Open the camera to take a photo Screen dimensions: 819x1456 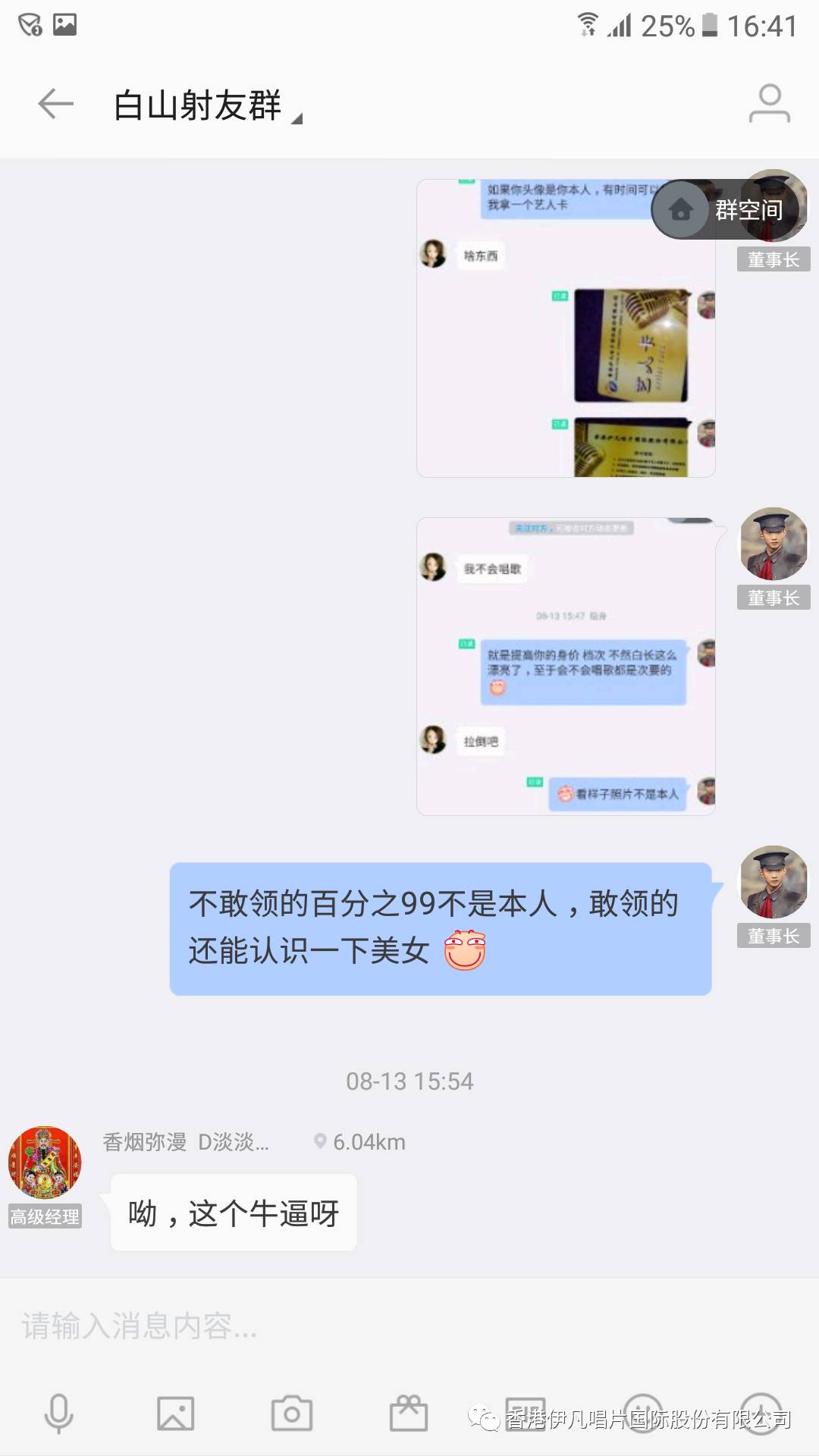[x=292, y=1414]
